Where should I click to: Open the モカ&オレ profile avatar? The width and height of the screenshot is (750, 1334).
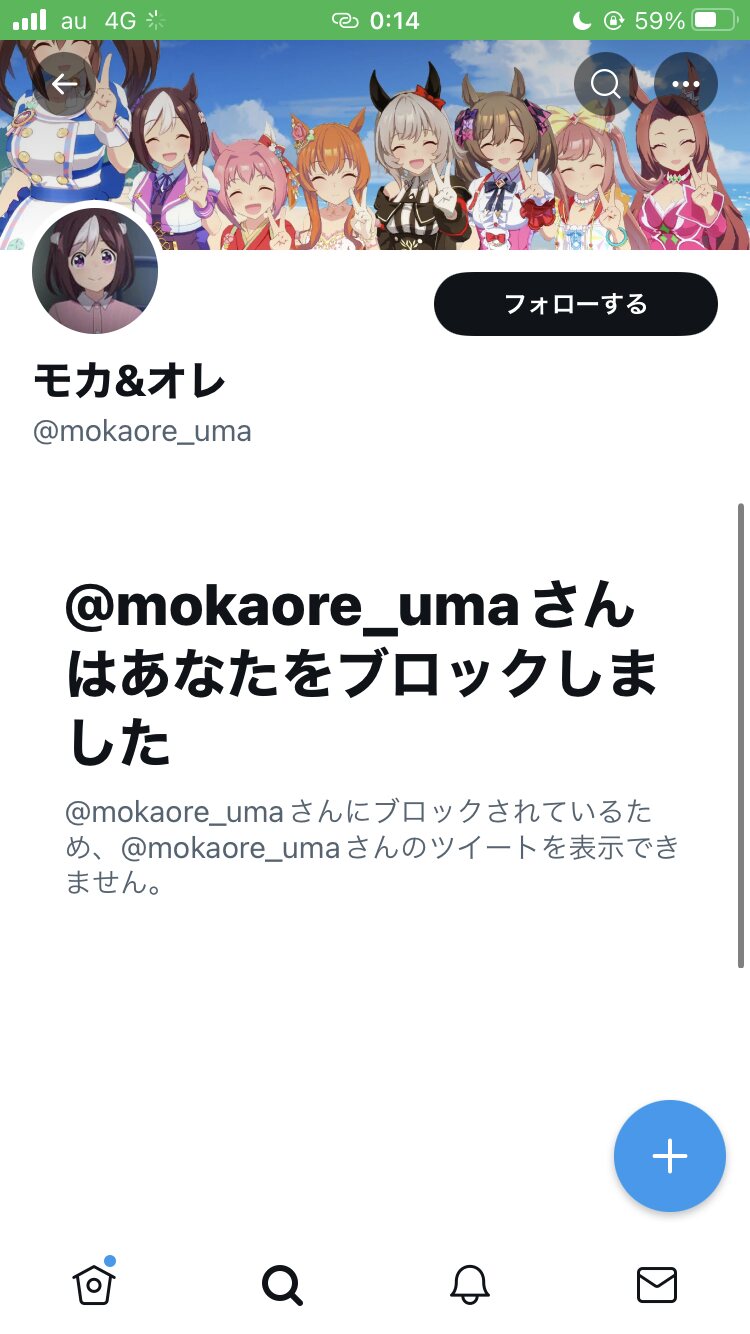[95, 271]
